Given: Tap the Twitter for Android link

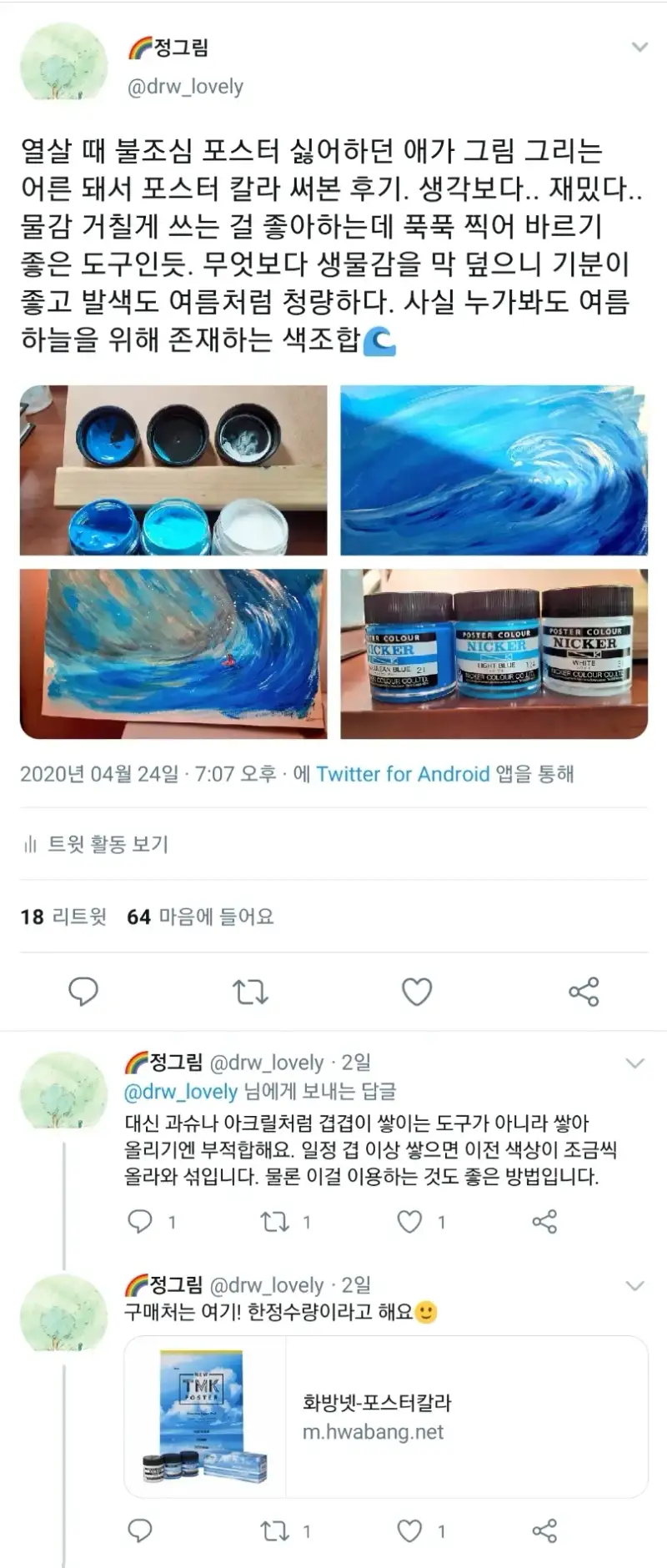Looking at the screenshot, I should (402, 774).
